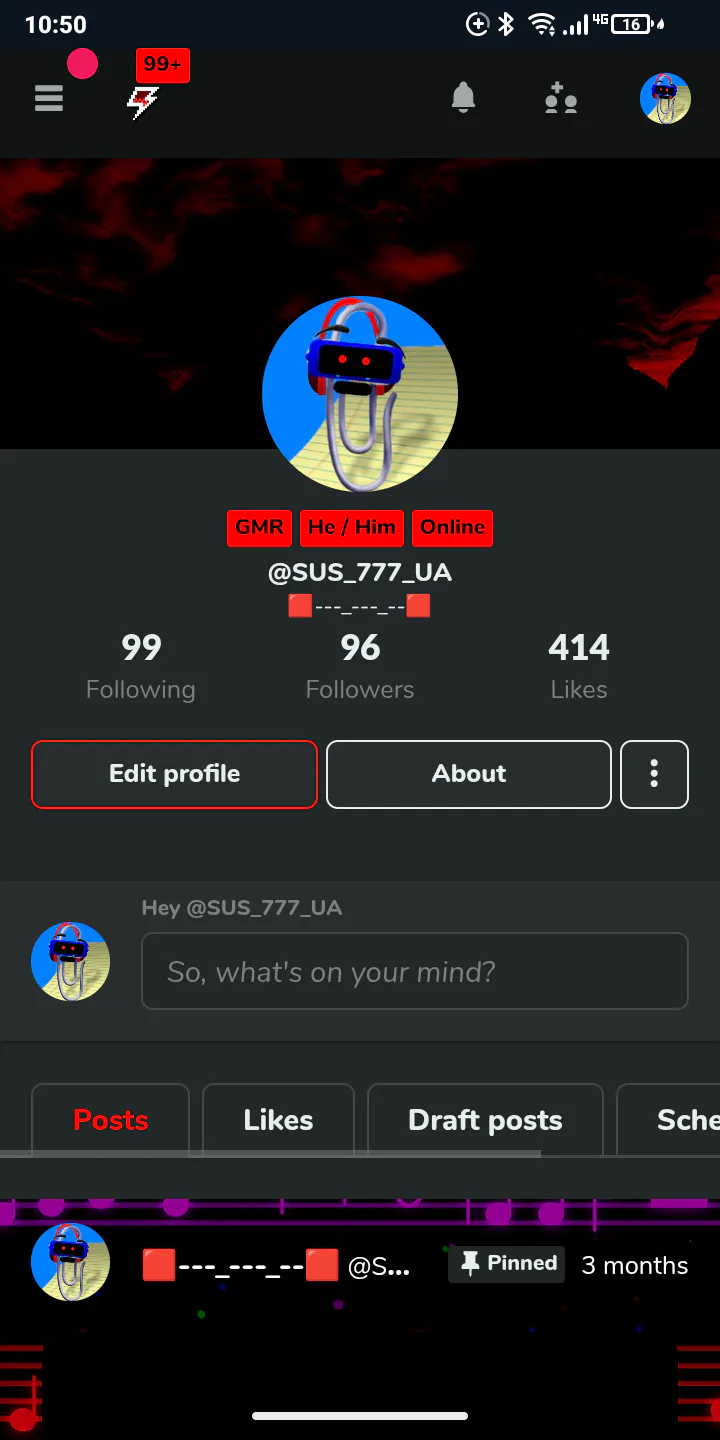Open the notifications bell

click(x=463, y=98)
